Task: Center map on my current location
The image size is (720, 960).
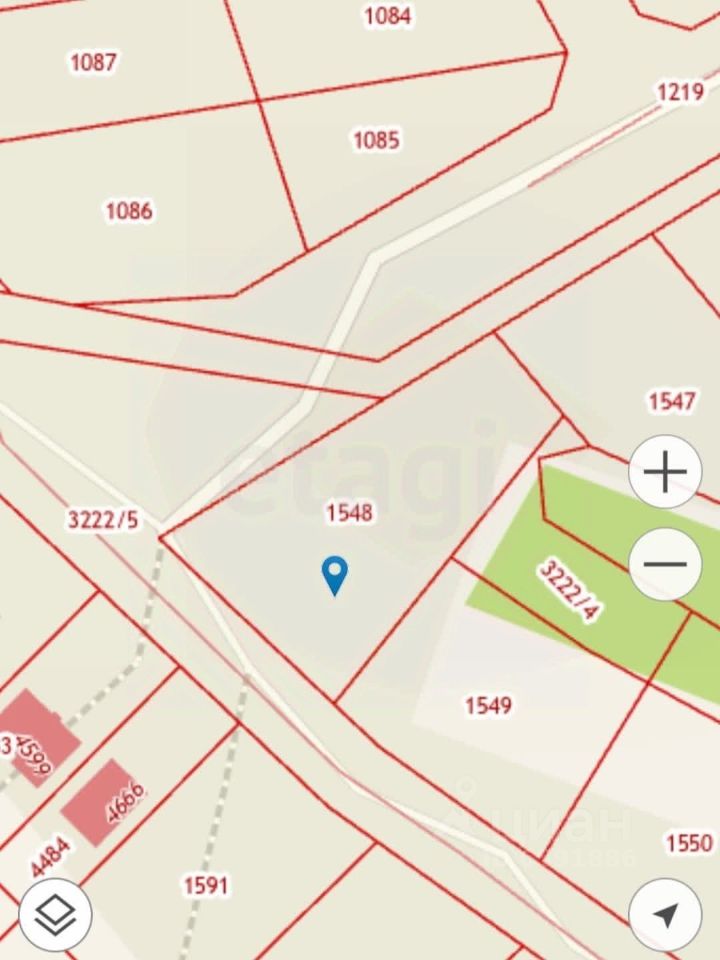Action: (x=665, y=913)
